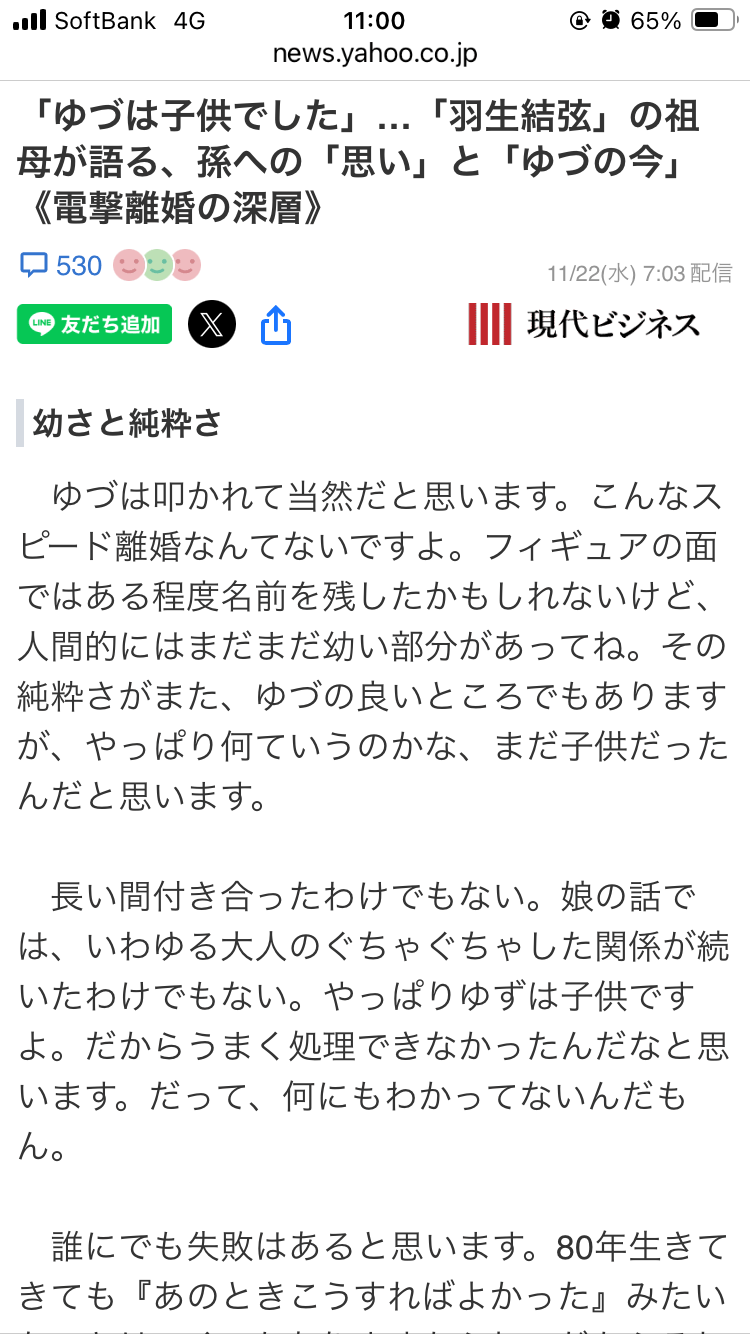This screenshot has width=750, height=1334.
Task: Open the 530 comments
Action: (62, 266)
